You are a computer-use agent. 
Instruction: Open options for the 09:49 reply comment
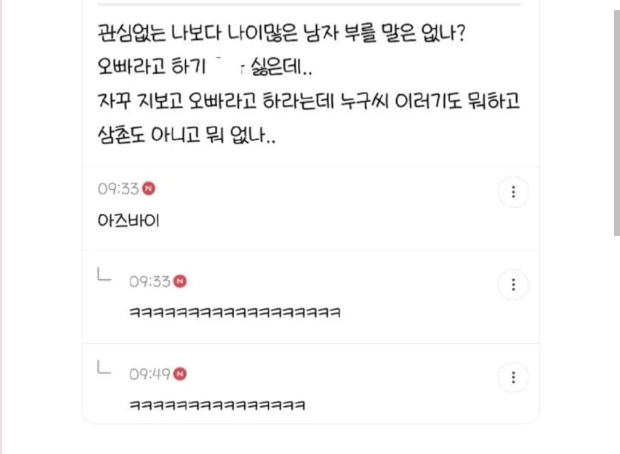tap(513, 377)
